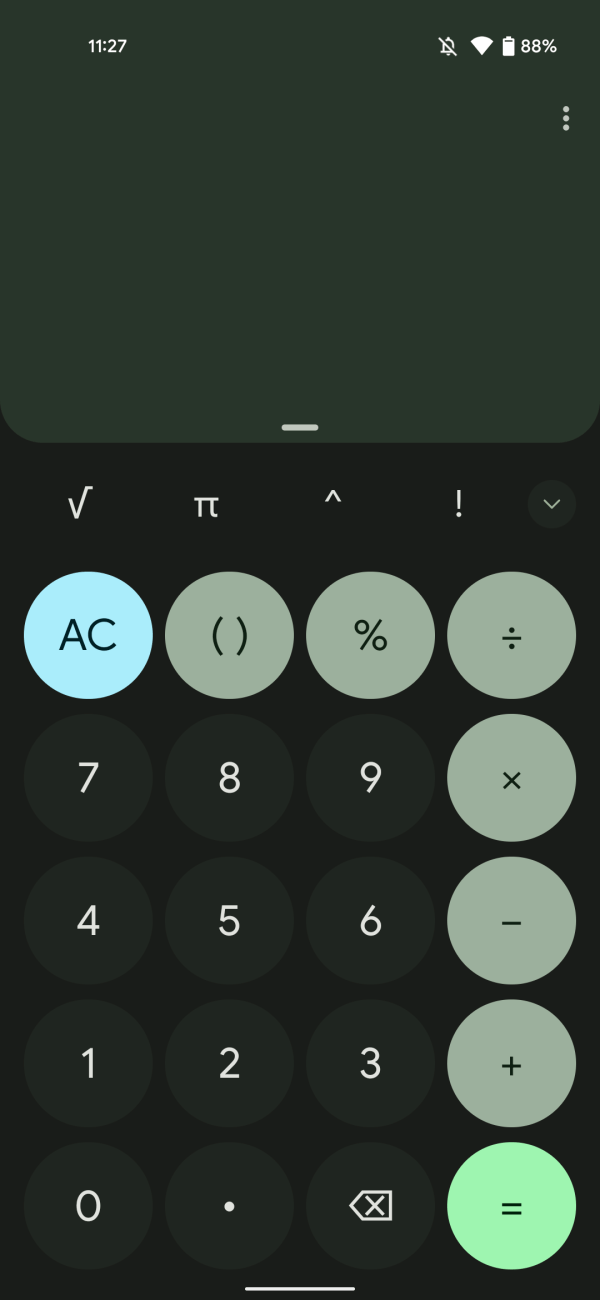Expand the advanced functions panel

(x=551, y=504)
